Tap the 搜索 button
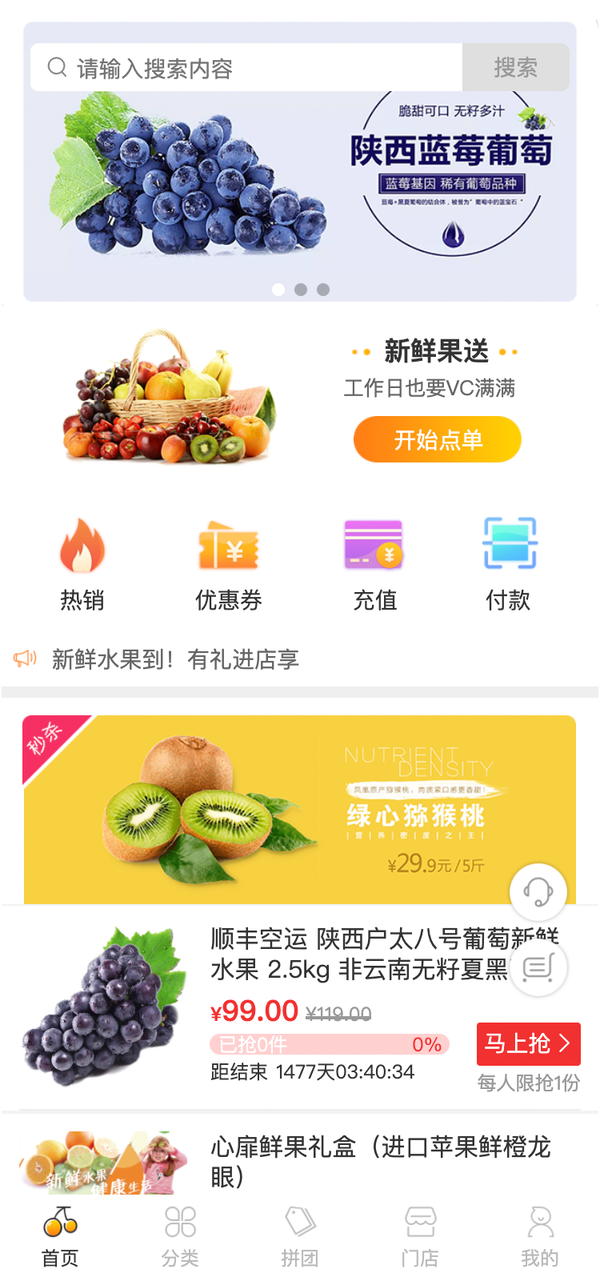Image resolution: width=600 pixels, height=1273 pixels. tap(515, 68)
